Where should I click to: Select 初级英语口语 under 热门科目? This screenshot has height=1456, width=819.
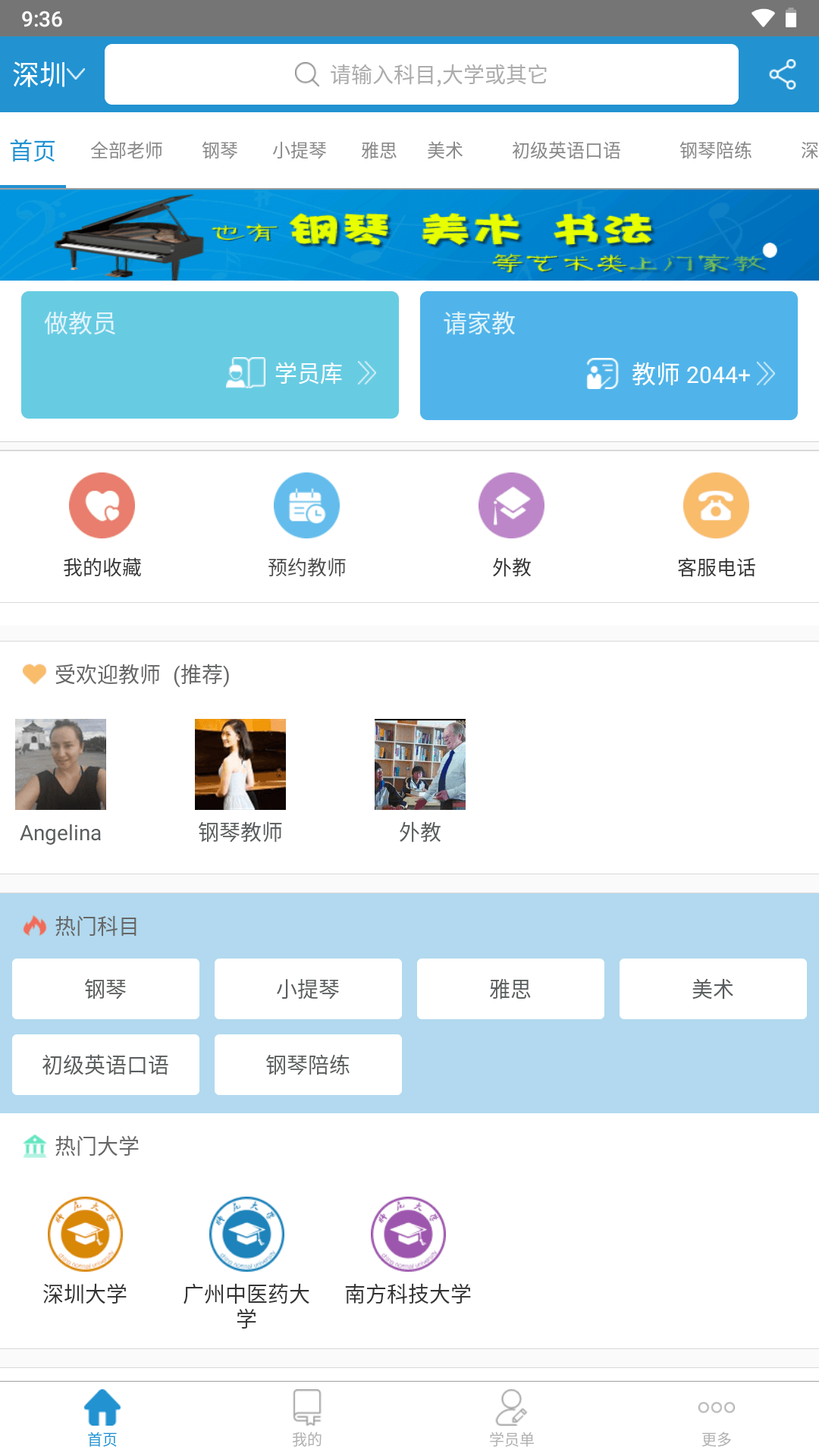[x=105, y=1065]
